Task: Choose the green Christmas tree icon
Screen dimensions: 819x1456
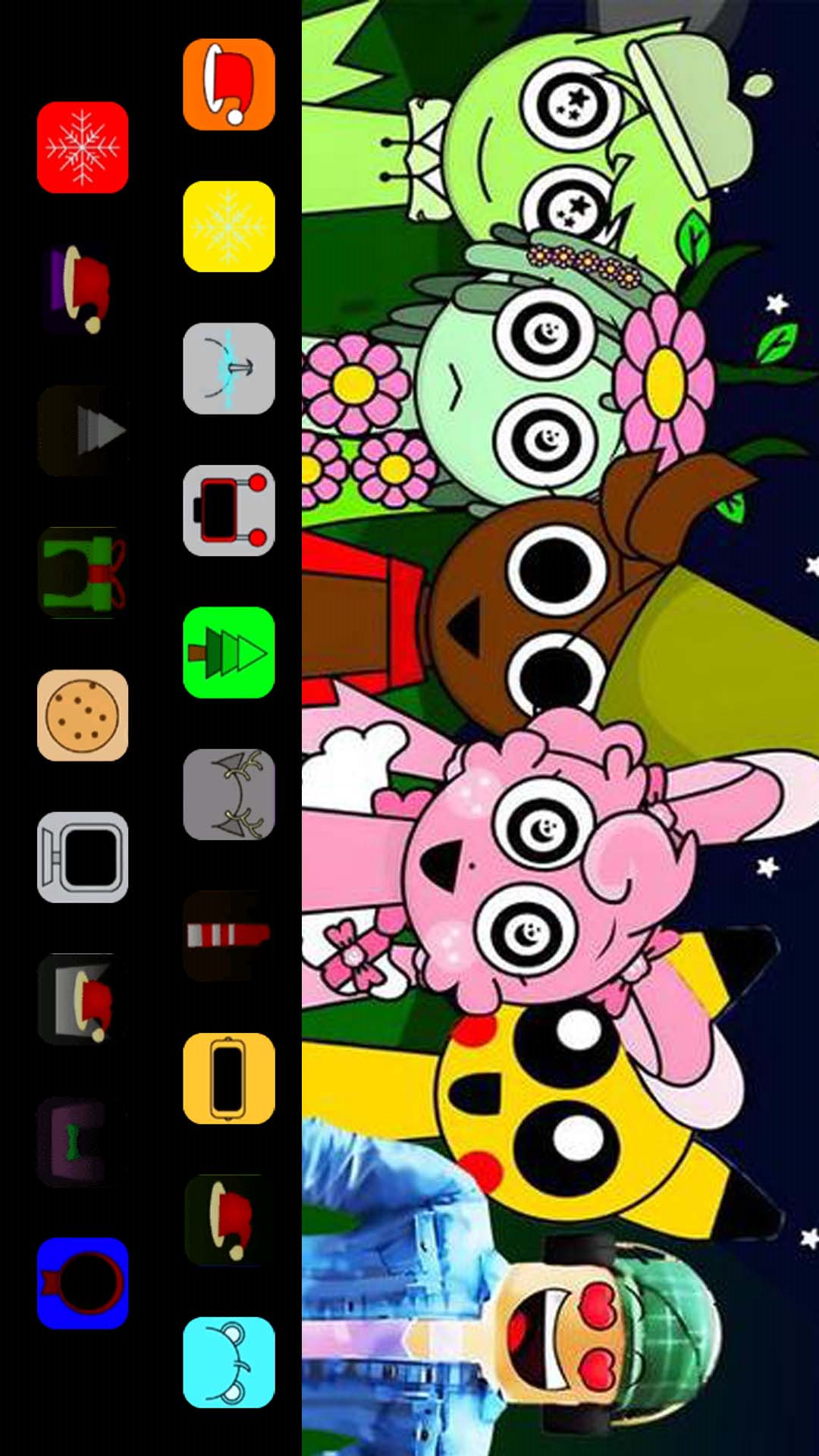Action: click(229, 652)
